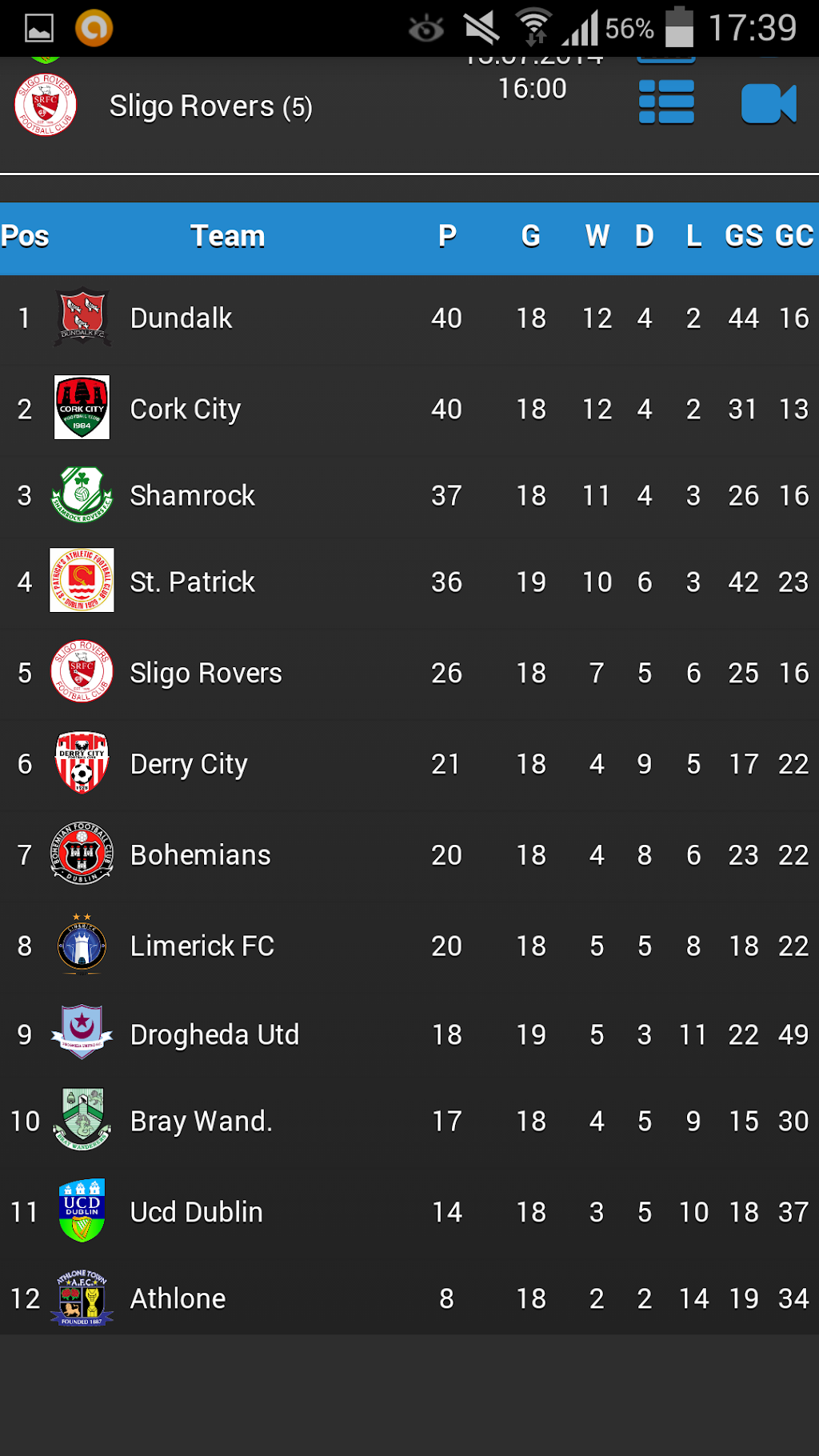Open the video camera icon
This screenshot has width=819, height=1456.
click(x=768, y=104)
